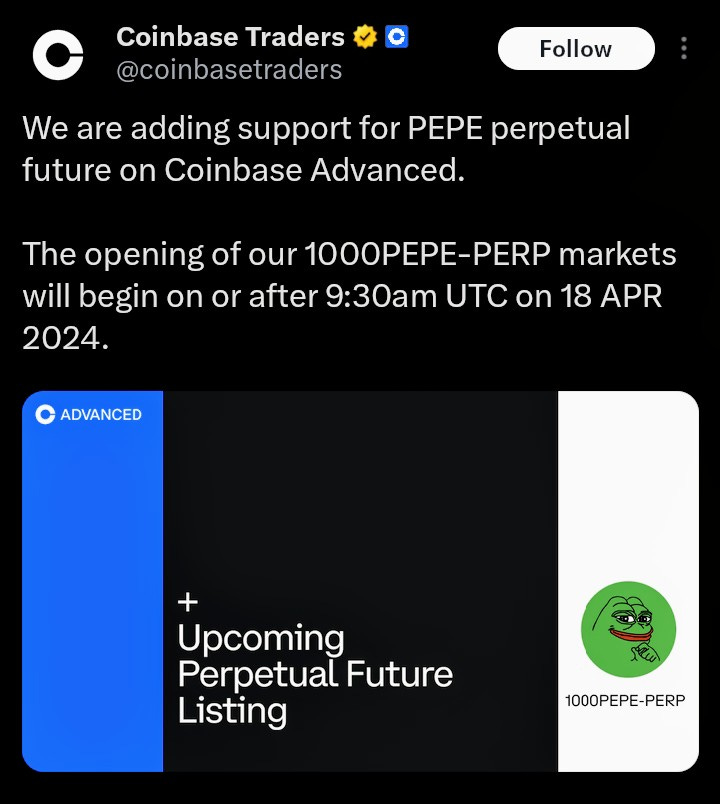The image size is (720, 804).
Task: Open the tweet's overflow menu
Action: (x=684, y=49)
